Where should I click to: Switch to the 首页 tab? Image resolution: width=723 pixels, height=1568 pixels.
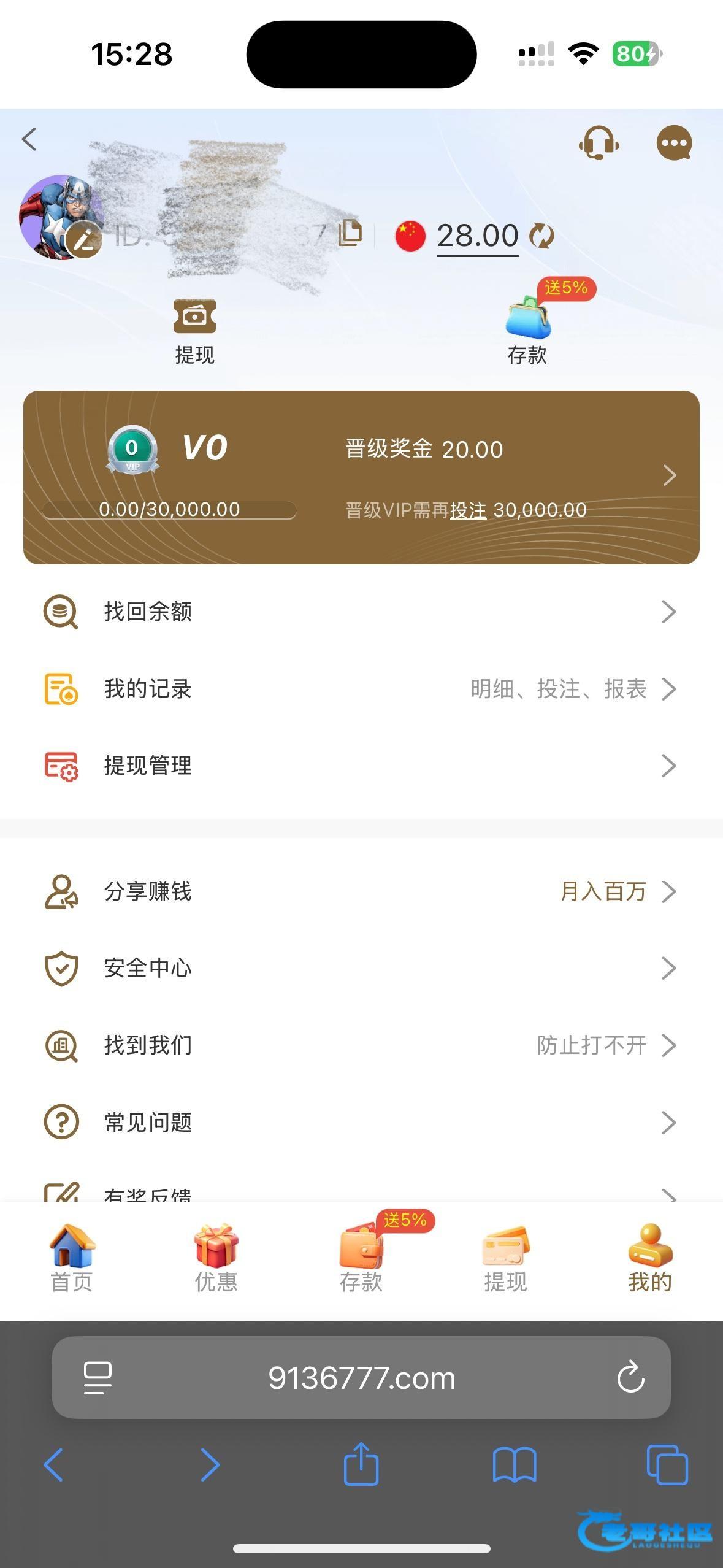tap(72, 1259)
